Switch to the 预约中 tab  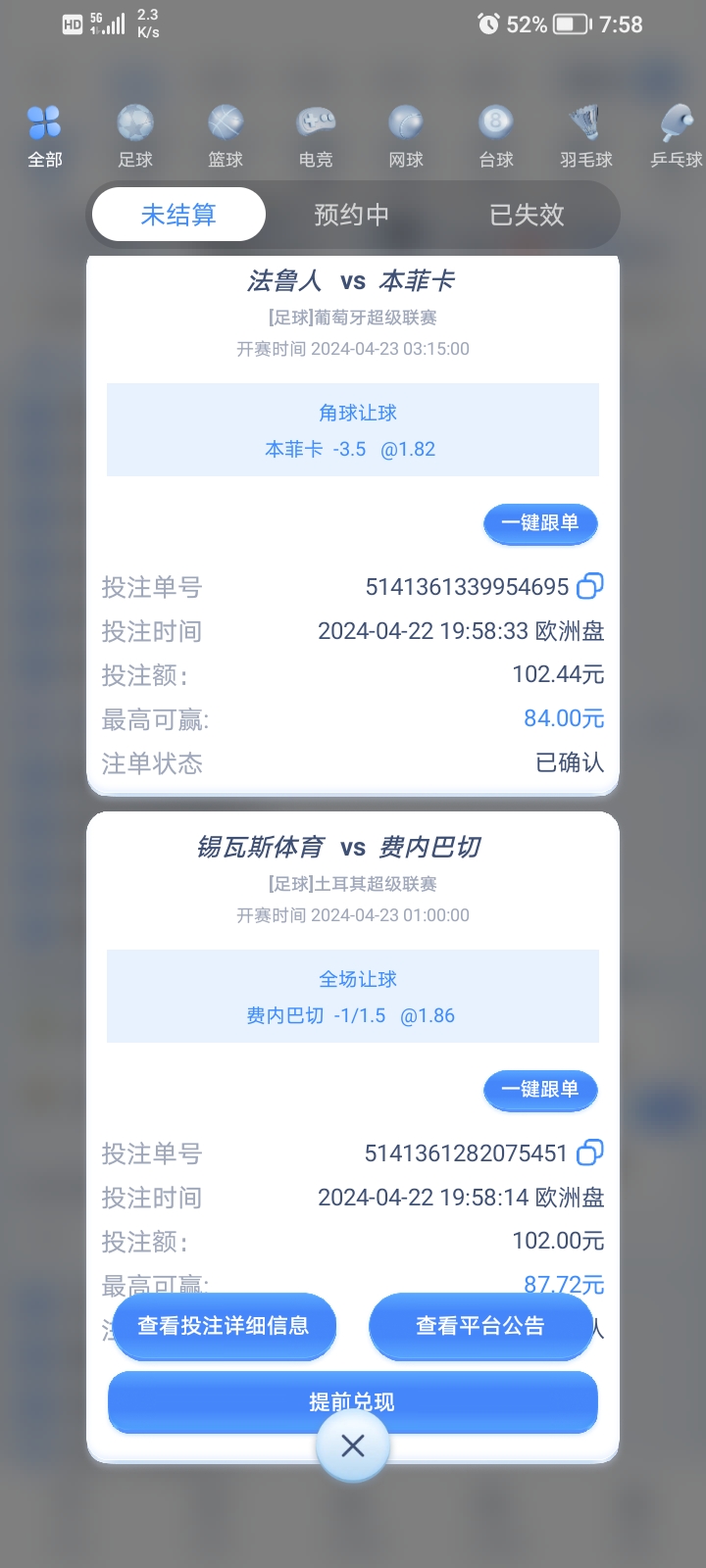coord(352,215)
